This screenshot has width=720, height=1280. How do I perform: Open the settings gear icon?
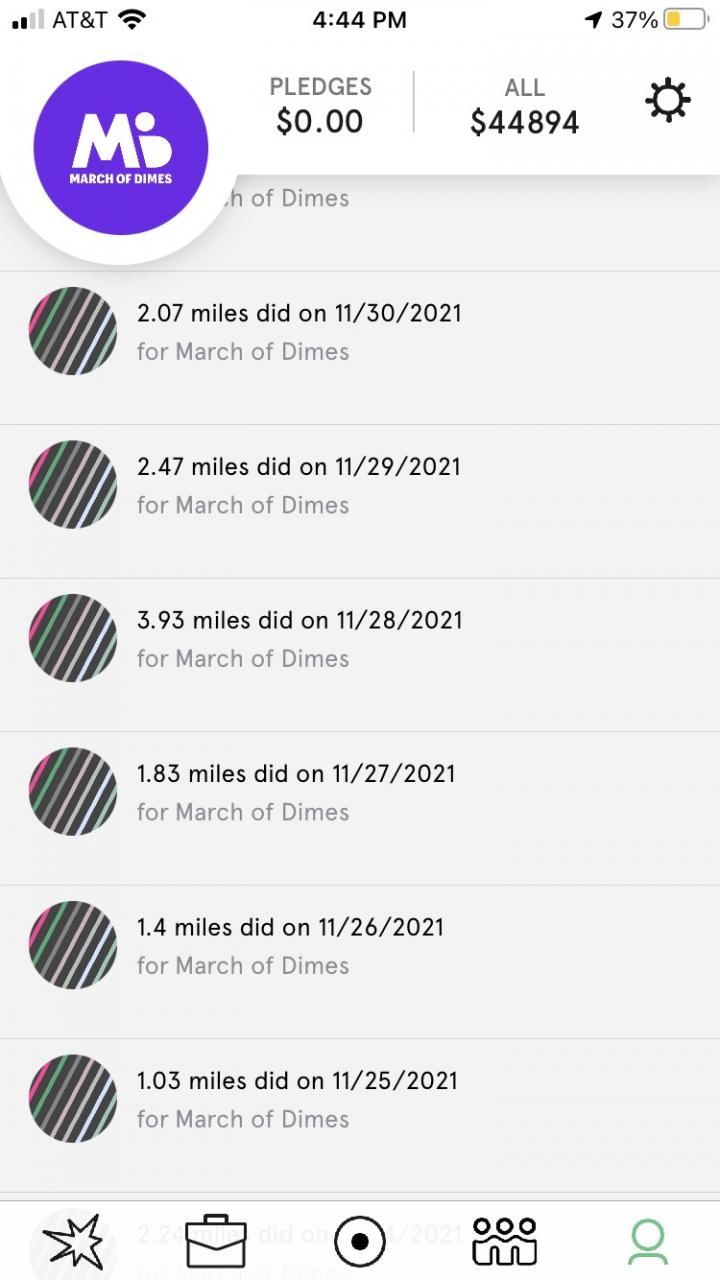click(667, 102)
